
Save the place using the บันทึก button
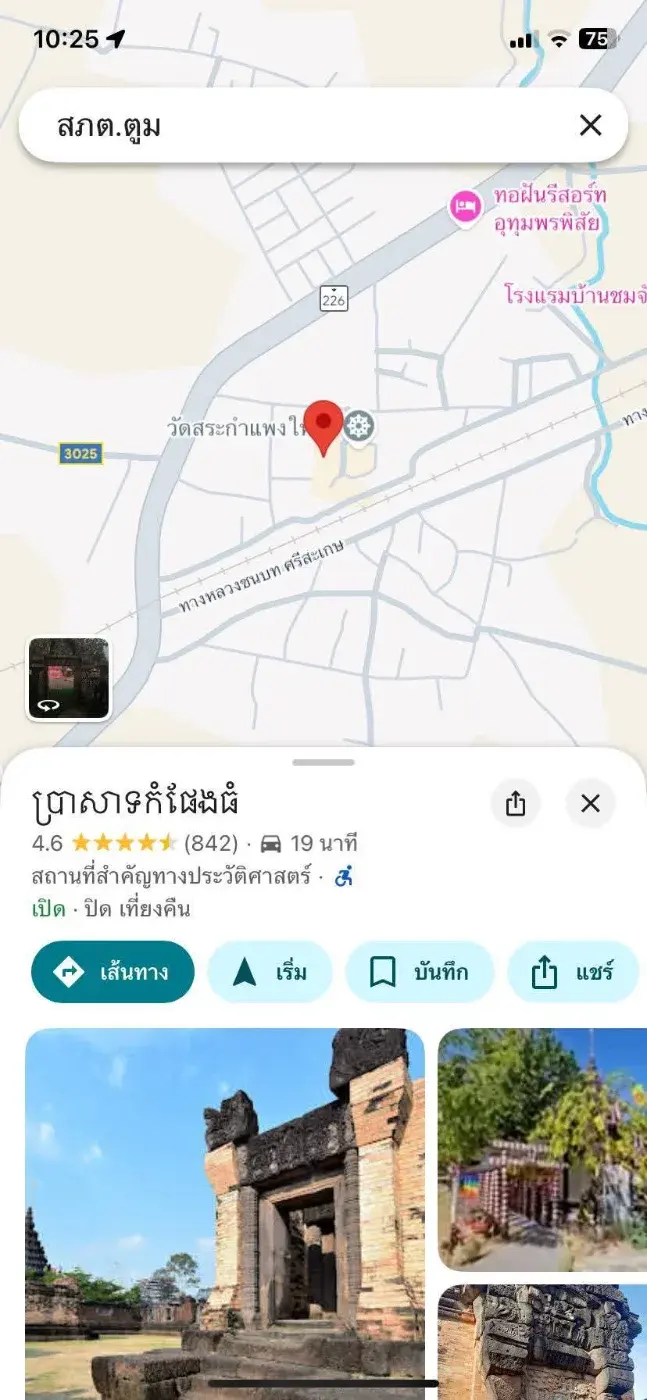[x=419, y=972]
